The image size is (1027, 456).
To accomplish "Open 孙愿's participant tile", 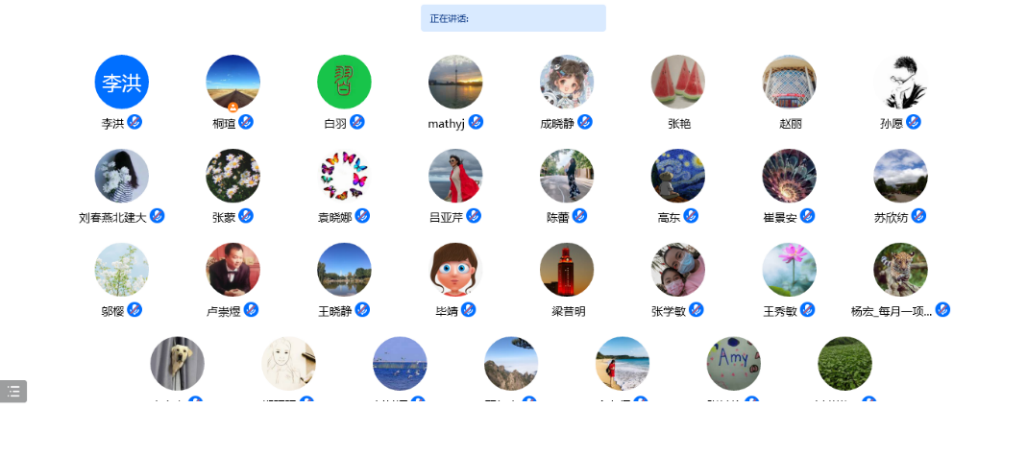I will tap(900, 82).
